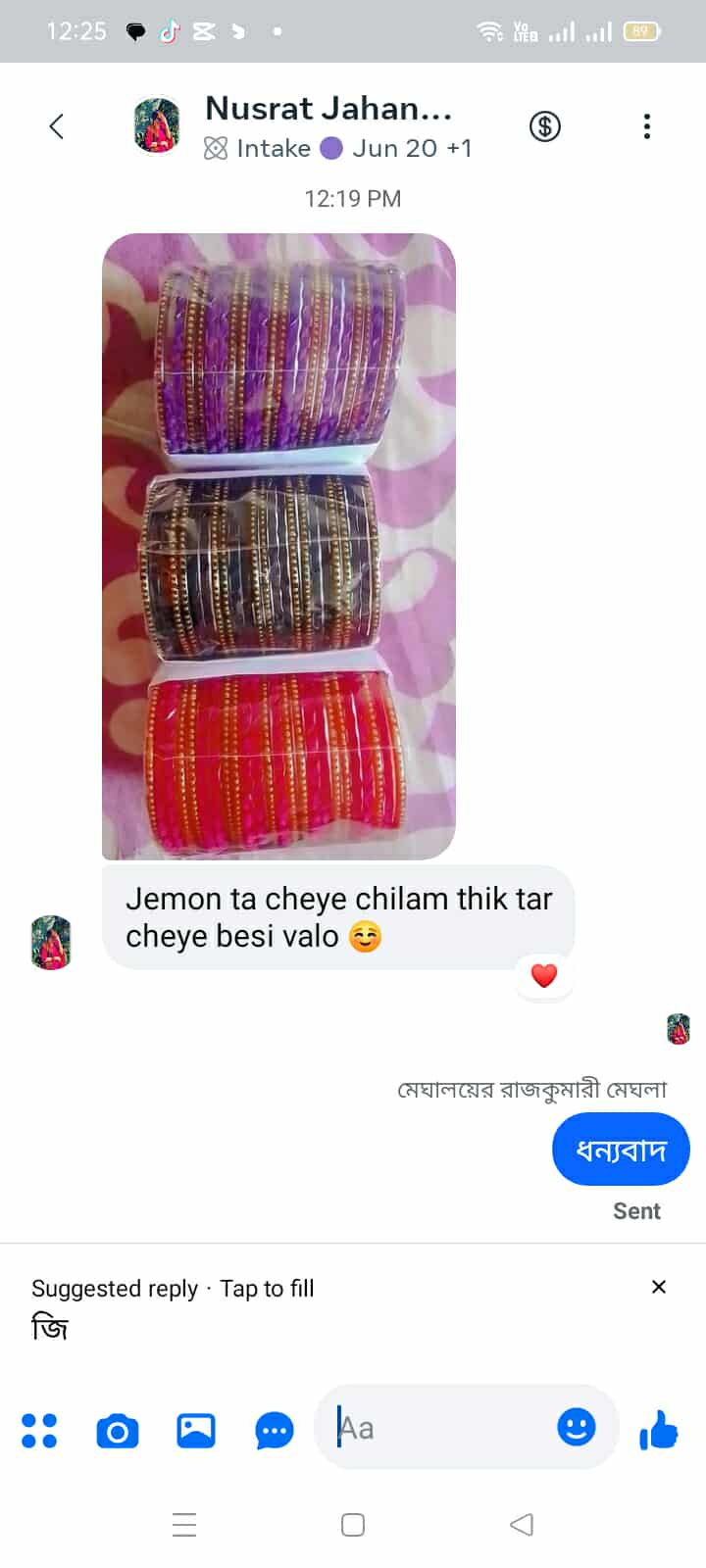Tap the heart reaction on the message

[544, 975]
